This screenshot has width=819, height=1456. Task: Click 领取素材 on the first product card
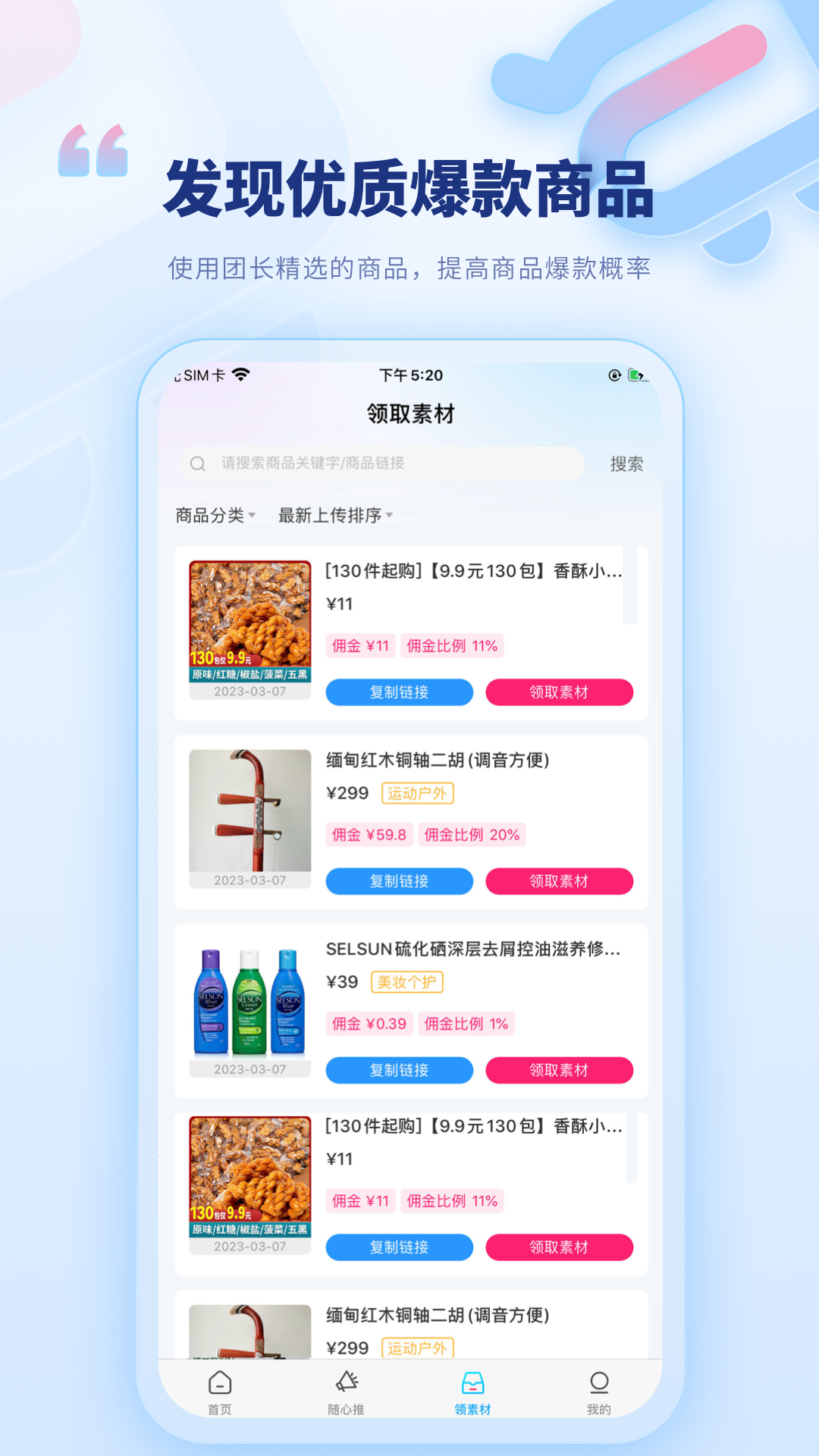click(x=559, y=692)
